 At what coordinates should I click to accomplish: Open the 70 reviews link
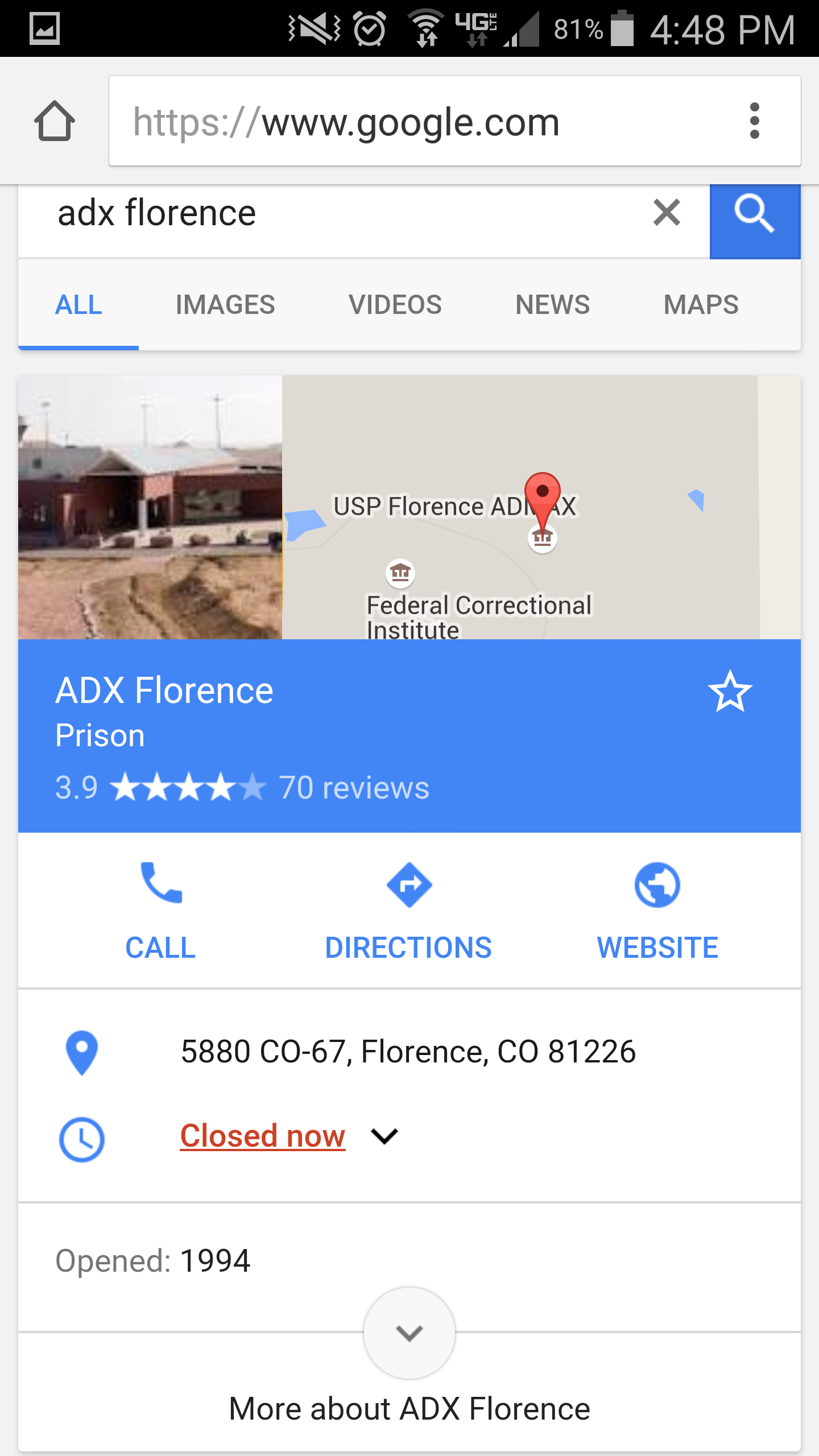(x=354, y=788)
